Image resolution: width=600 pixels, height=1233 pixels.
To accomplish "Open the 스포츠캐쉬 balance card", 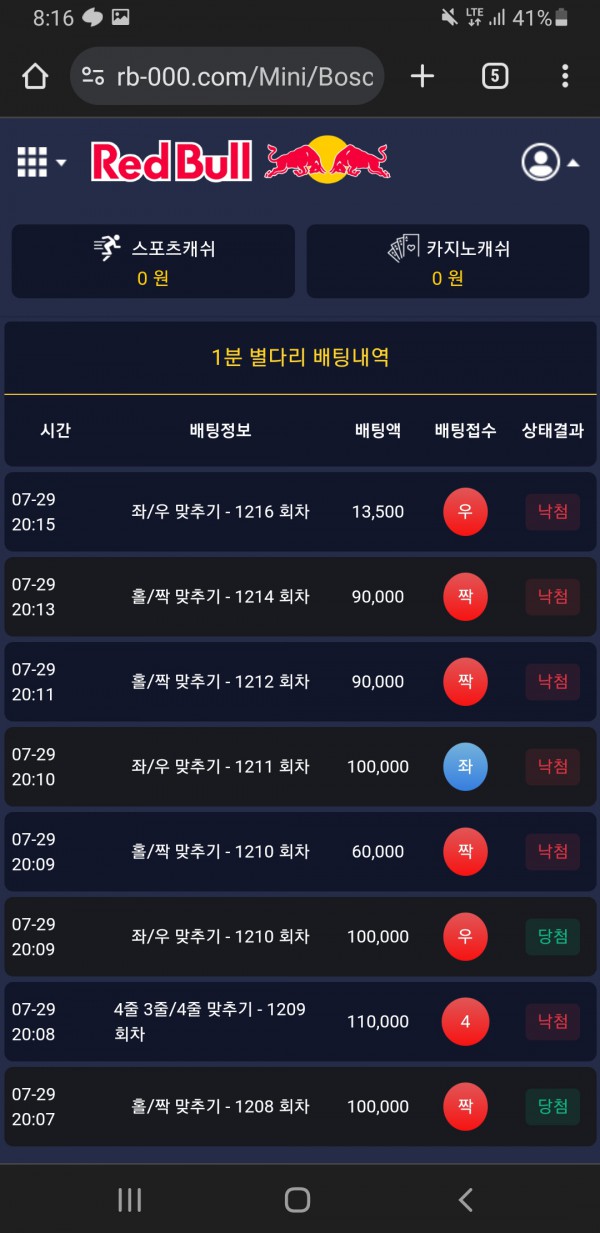I will tap(153, 261).
